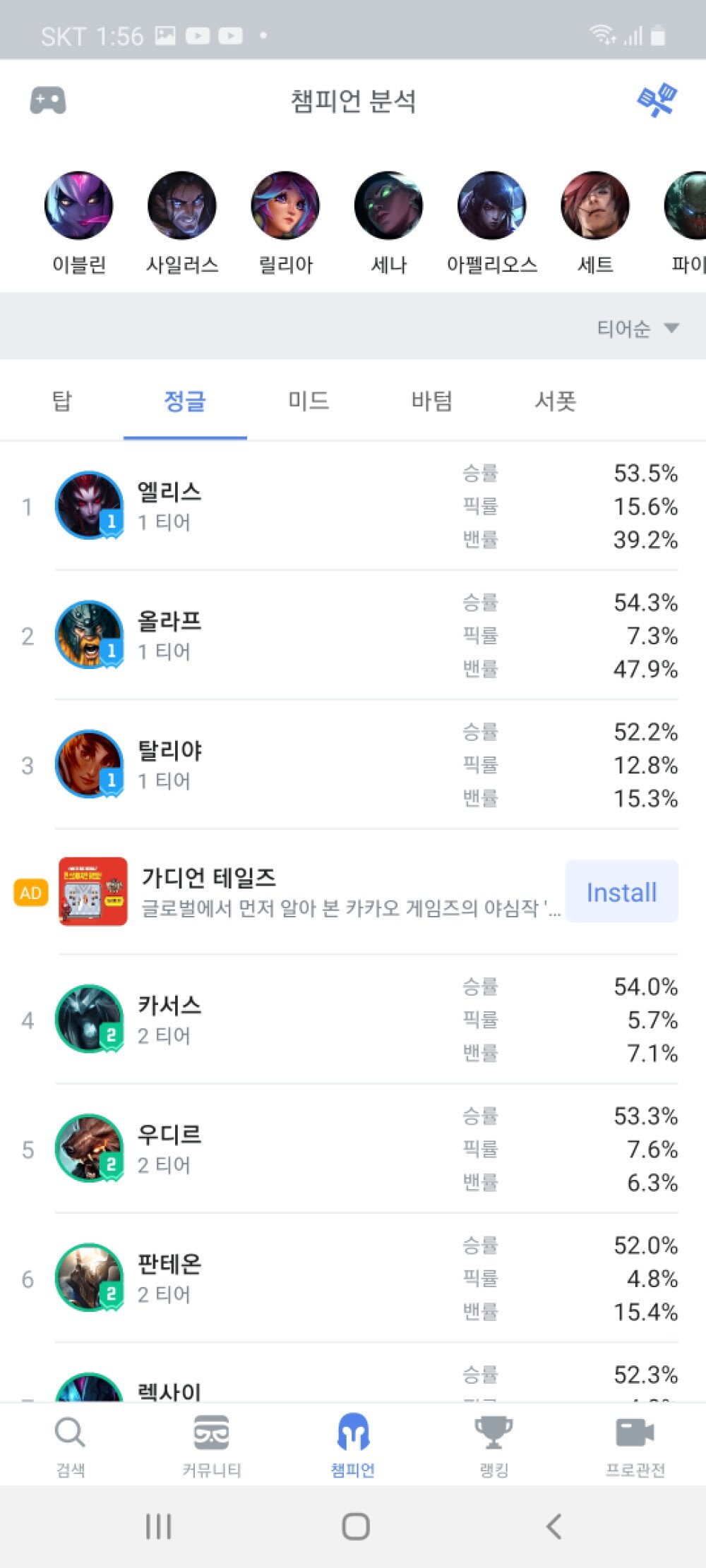706x1568 pixels.
Task: Open champion details for 카서스
Action: (x=353, y=1019)
